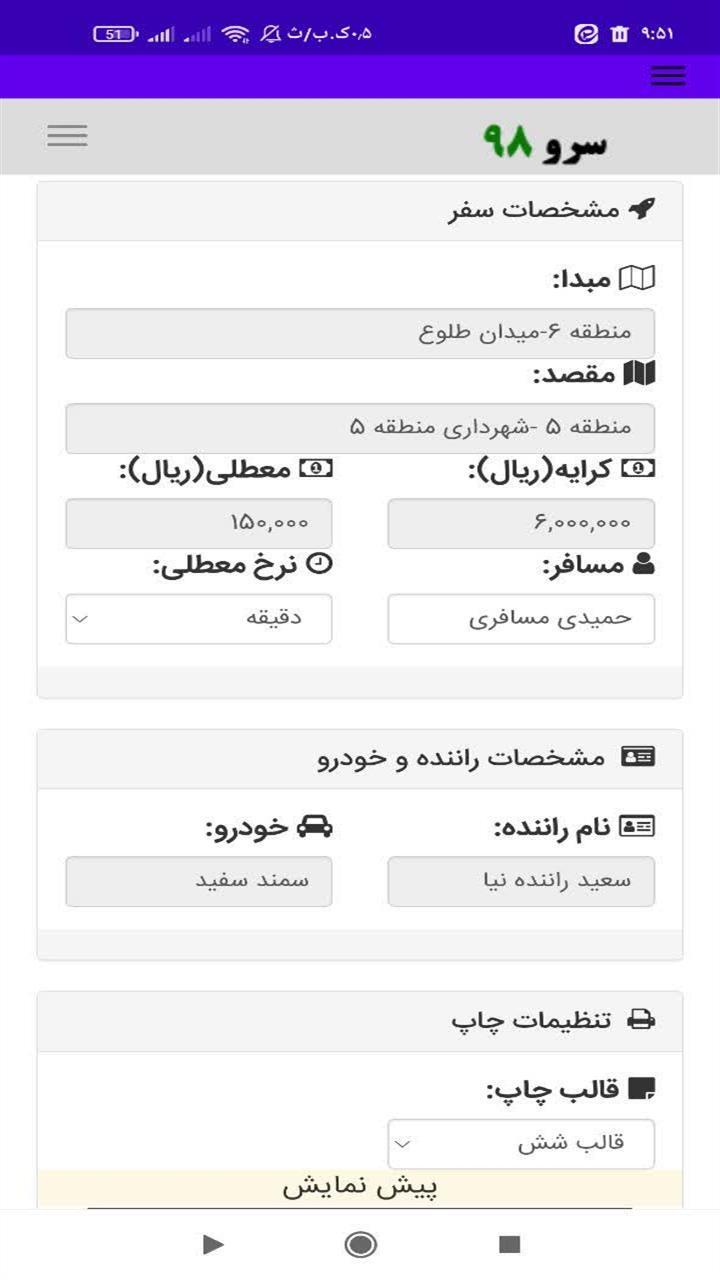The image size is (720, 1280).
Task: Expand the نرخ معطلی dropdown
Action: (199, 618)
